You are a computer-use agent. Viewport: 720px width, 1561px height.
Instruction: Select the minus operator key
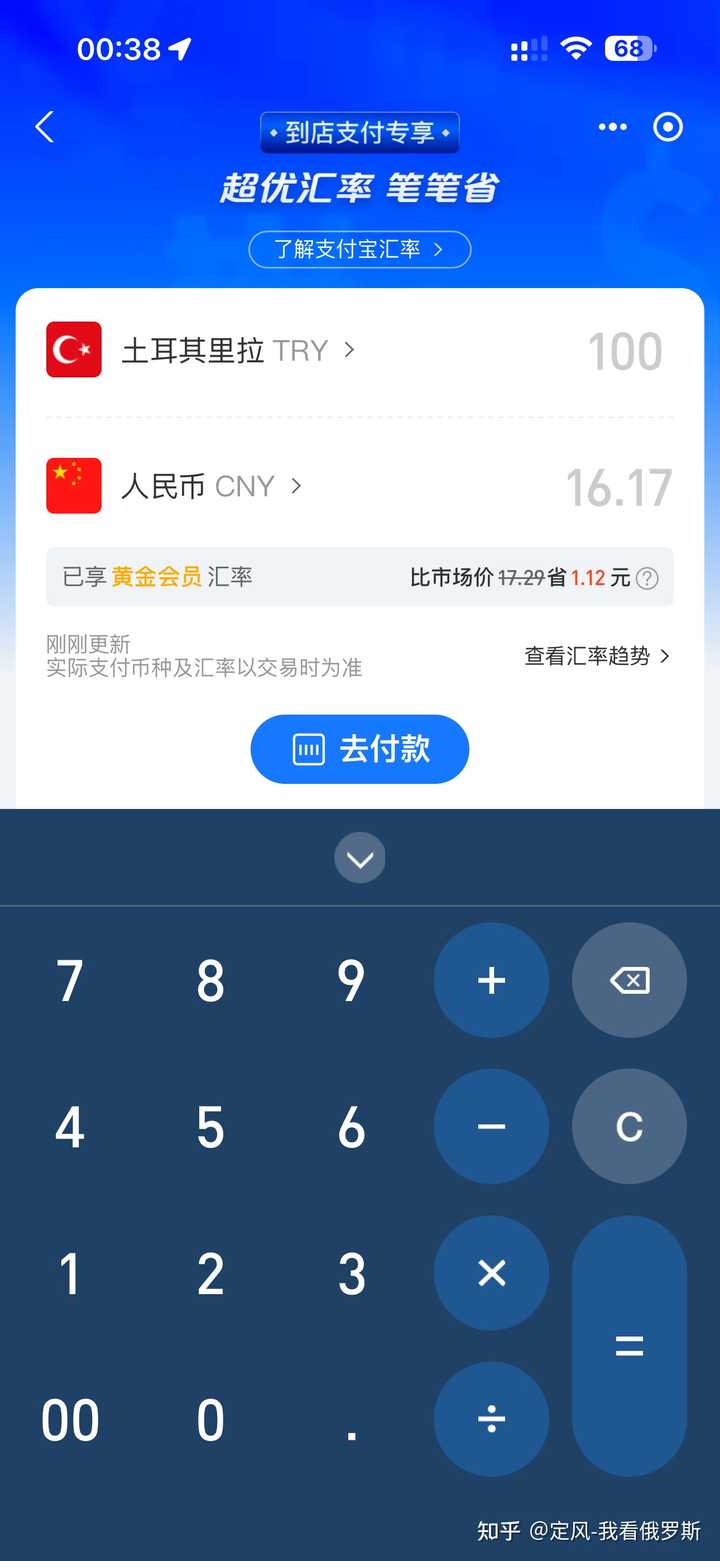[491, 1127]
